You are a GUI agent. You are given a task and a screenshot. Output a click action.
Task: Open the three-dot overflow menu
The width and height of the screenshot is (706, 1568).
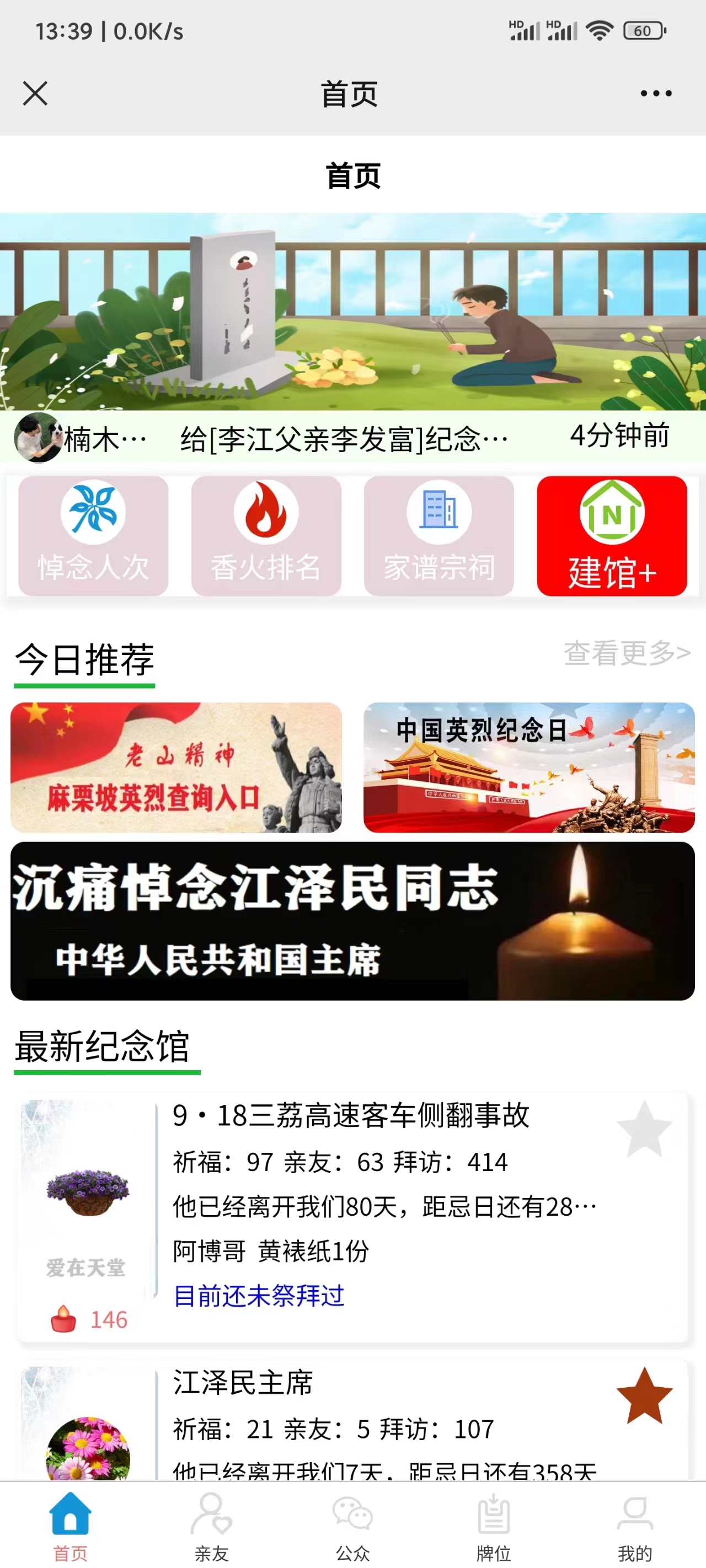coord(655,94)
